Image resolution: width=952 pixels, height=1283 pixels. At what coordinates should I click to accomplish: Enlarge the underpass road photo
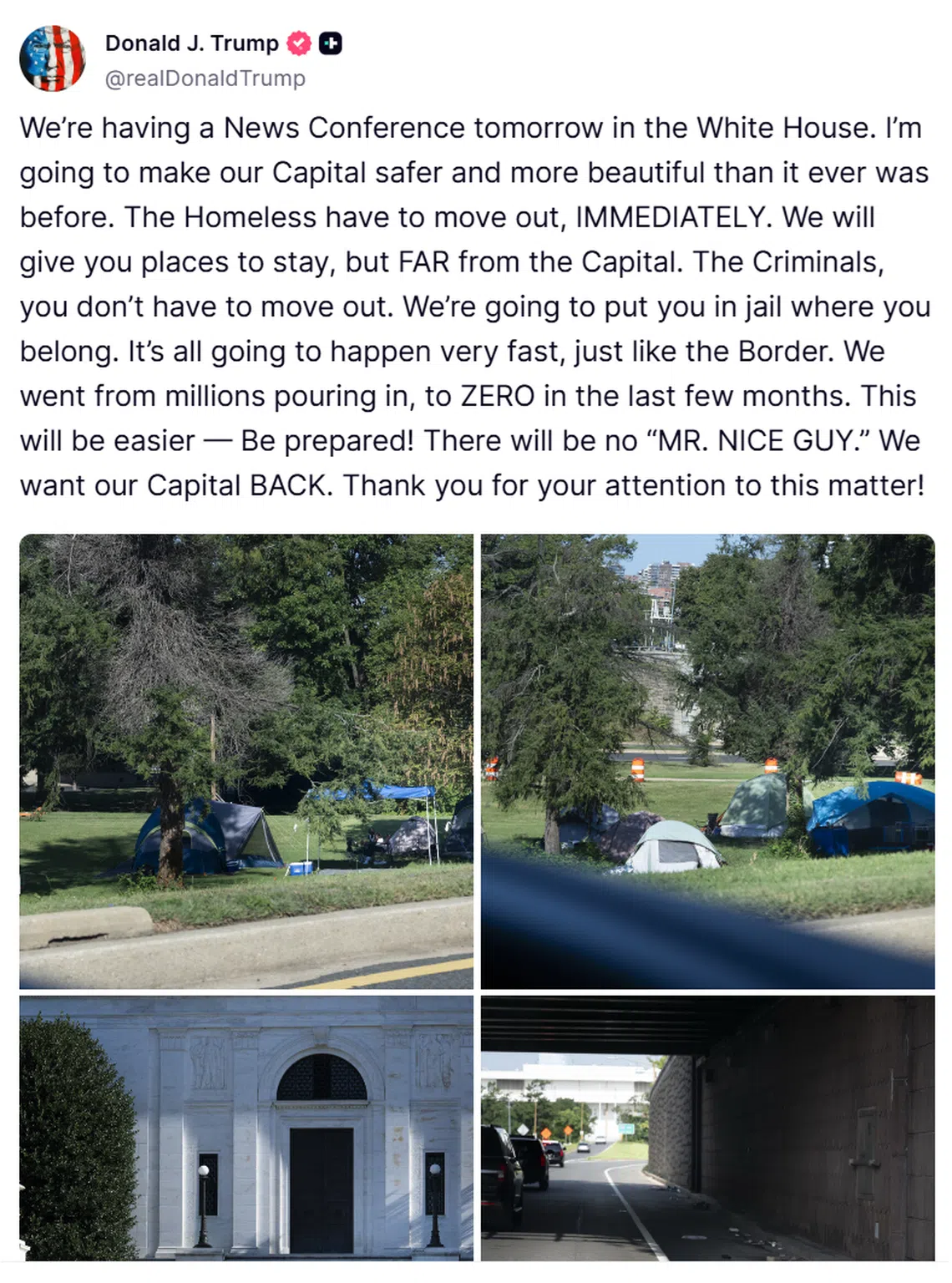[707, 1127]
